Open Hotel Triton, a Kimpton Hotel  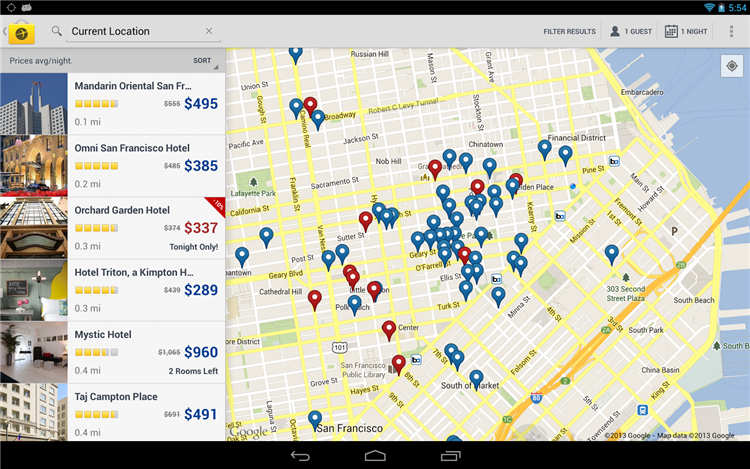(145, 290)
